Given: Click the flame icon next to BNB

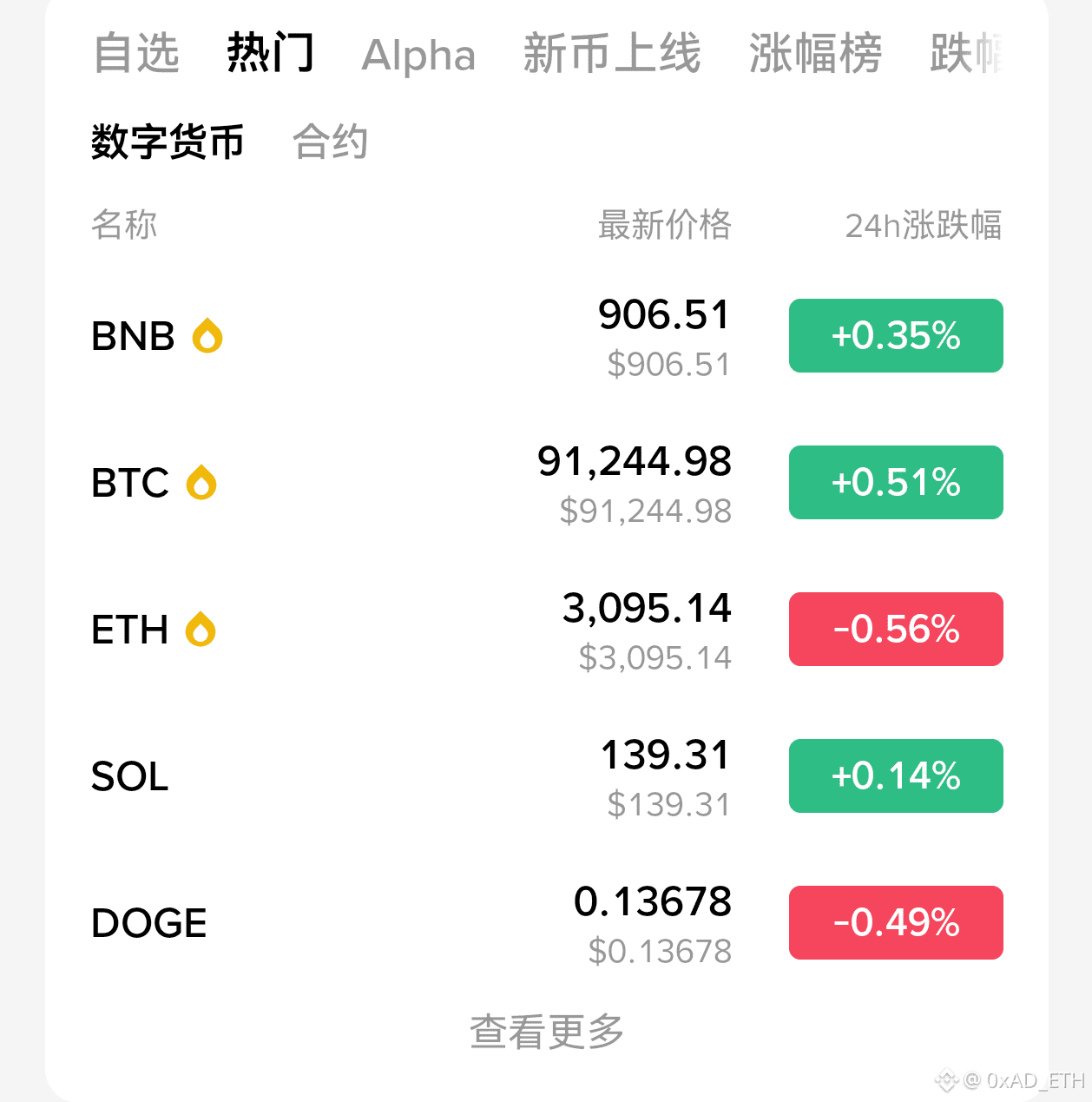Looking at the screenshot, I should pos(208,335).
